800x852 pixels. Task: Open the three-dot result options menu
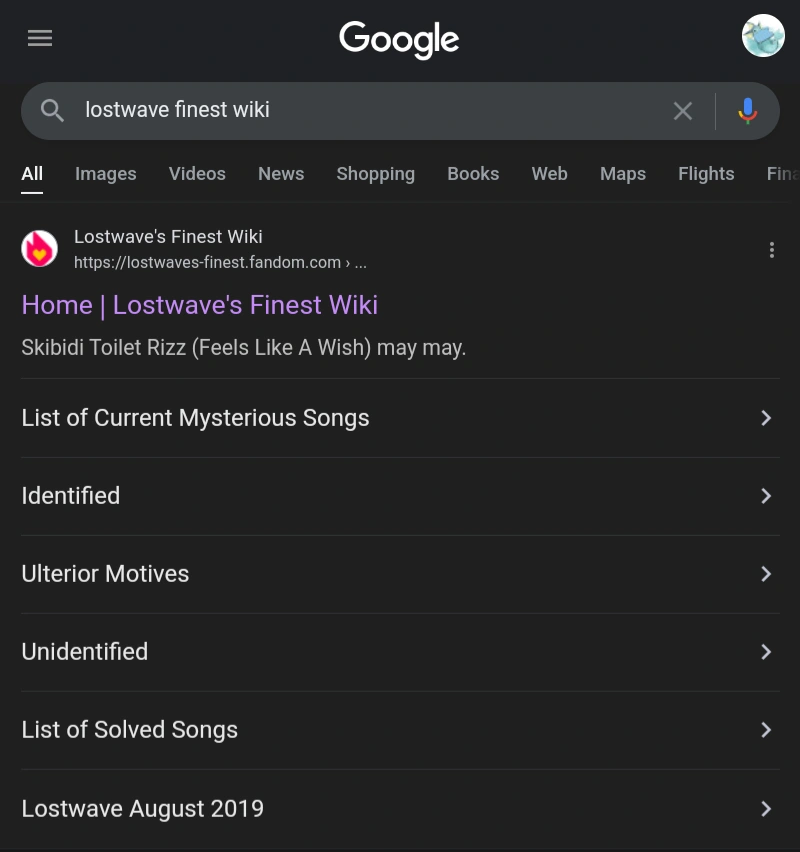772,250
